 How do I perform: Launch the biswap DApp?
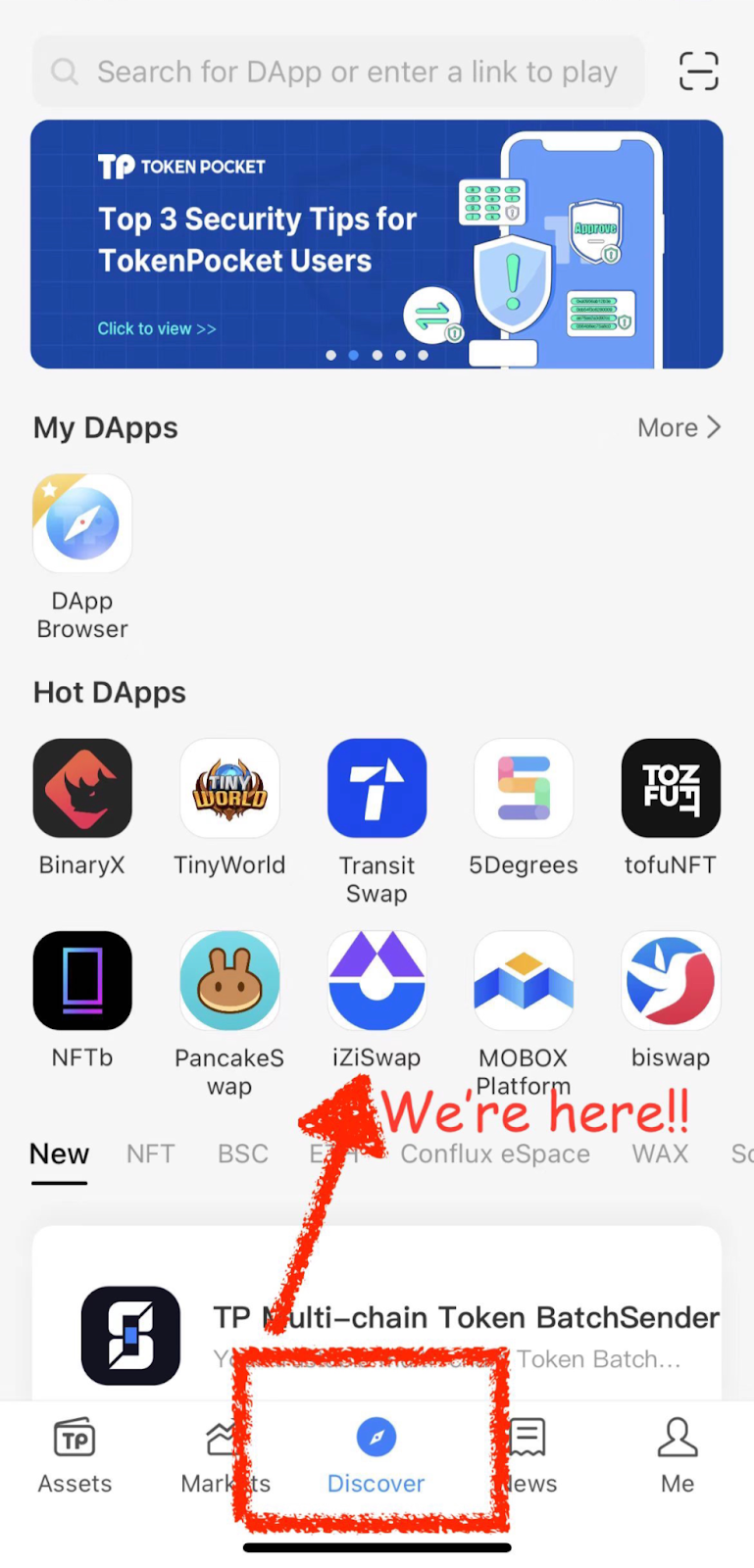tap(671, 980)
